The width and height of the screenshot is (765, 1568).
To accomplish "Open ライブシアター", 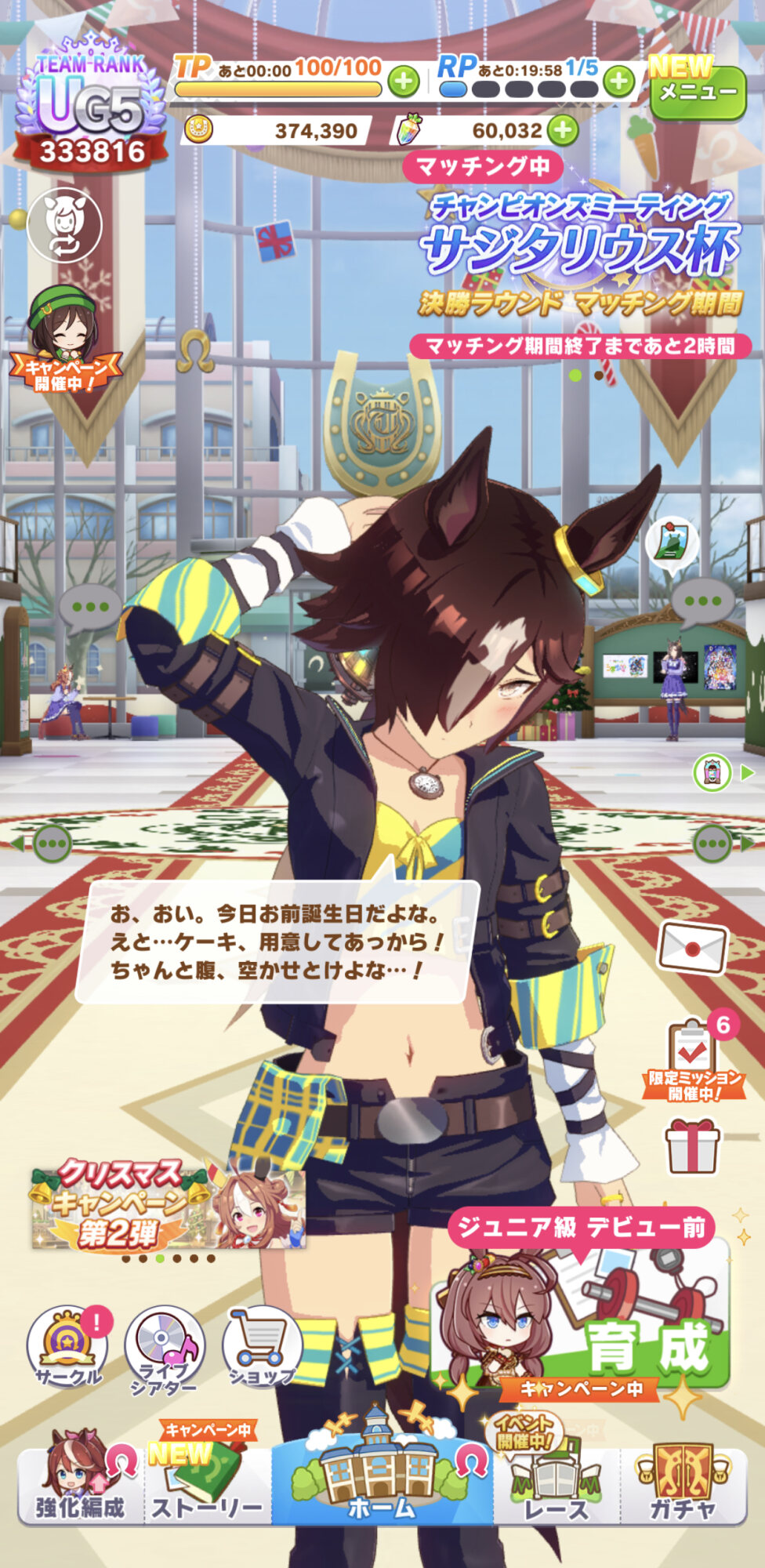I will tap(165, 1347).
